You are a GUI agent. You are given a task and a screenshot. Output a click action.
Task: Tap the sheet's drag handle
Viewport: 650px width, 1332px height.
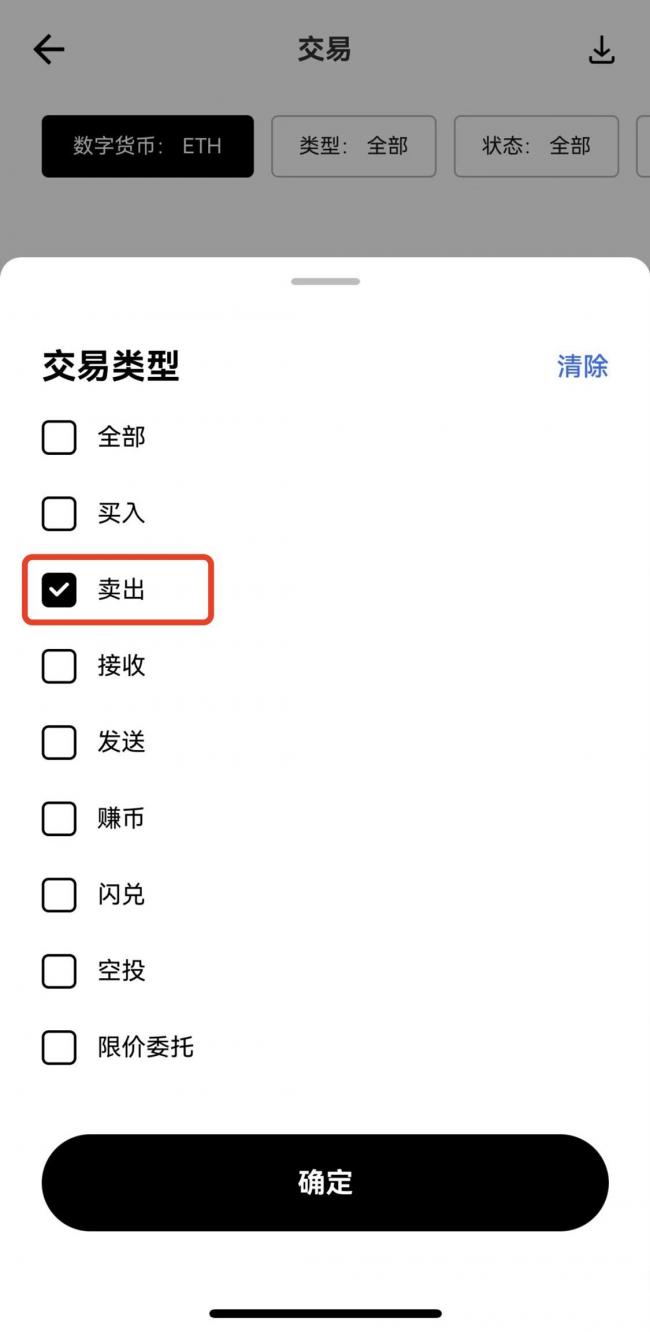click(x=325, y=282)
